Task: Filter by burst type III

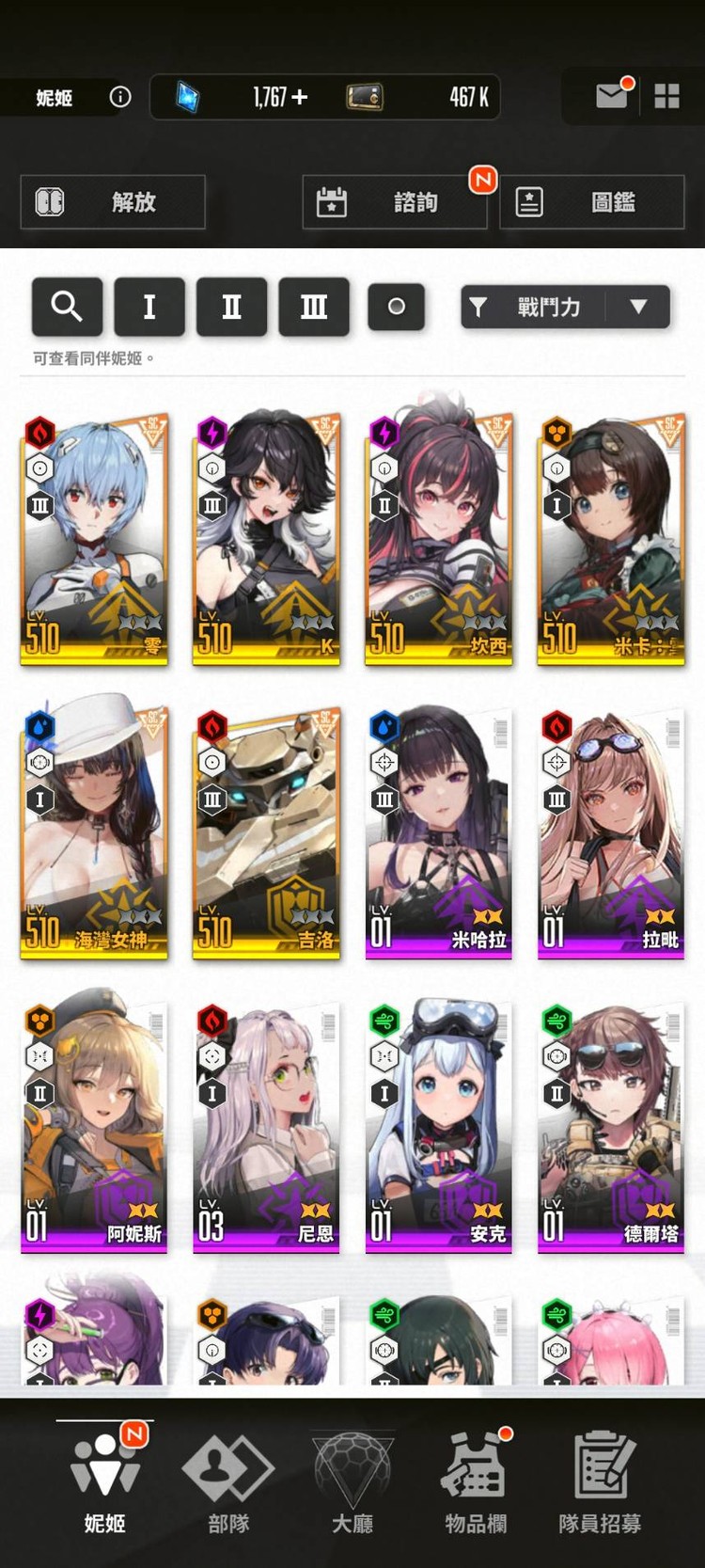Action: pos(314,307)
